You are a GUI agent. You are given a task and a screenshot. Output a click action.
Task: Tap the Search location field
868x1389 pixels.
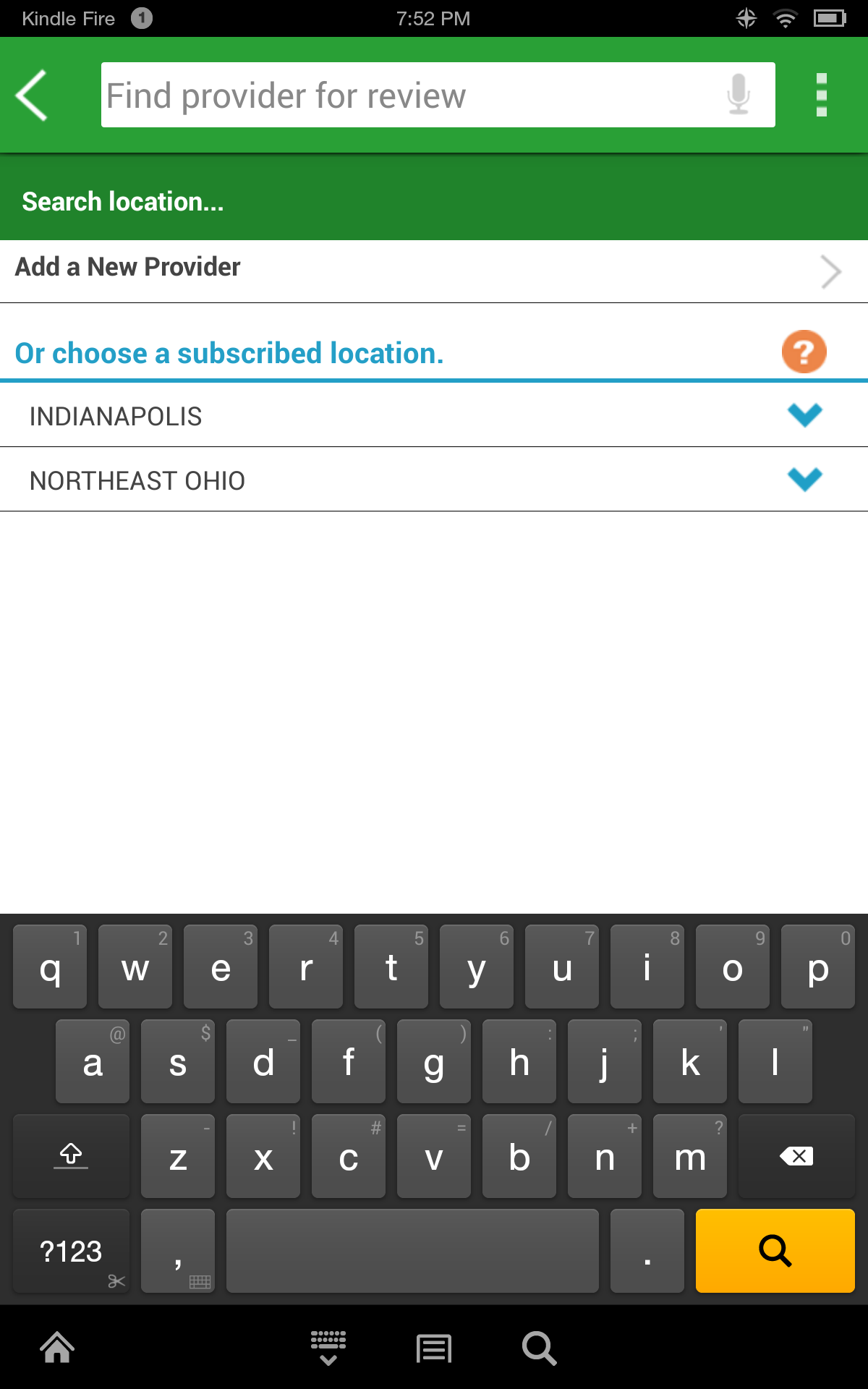pyautogui.click(x=434, y=201)
